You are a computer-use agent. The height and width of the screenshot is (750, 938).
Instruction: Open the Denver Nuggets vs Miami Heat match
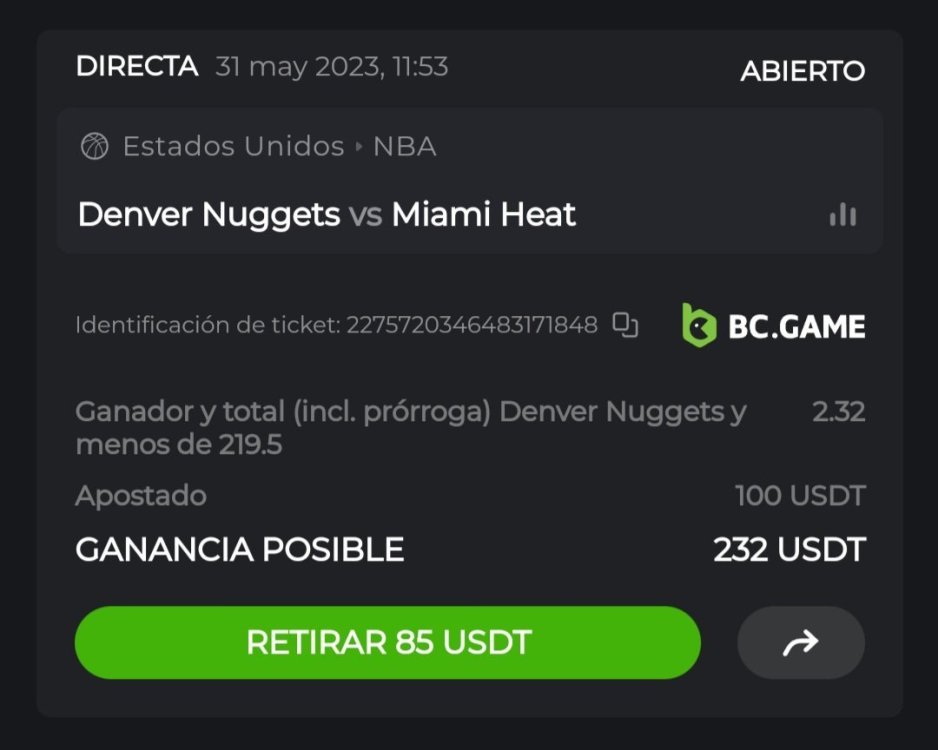pos(326,215)
